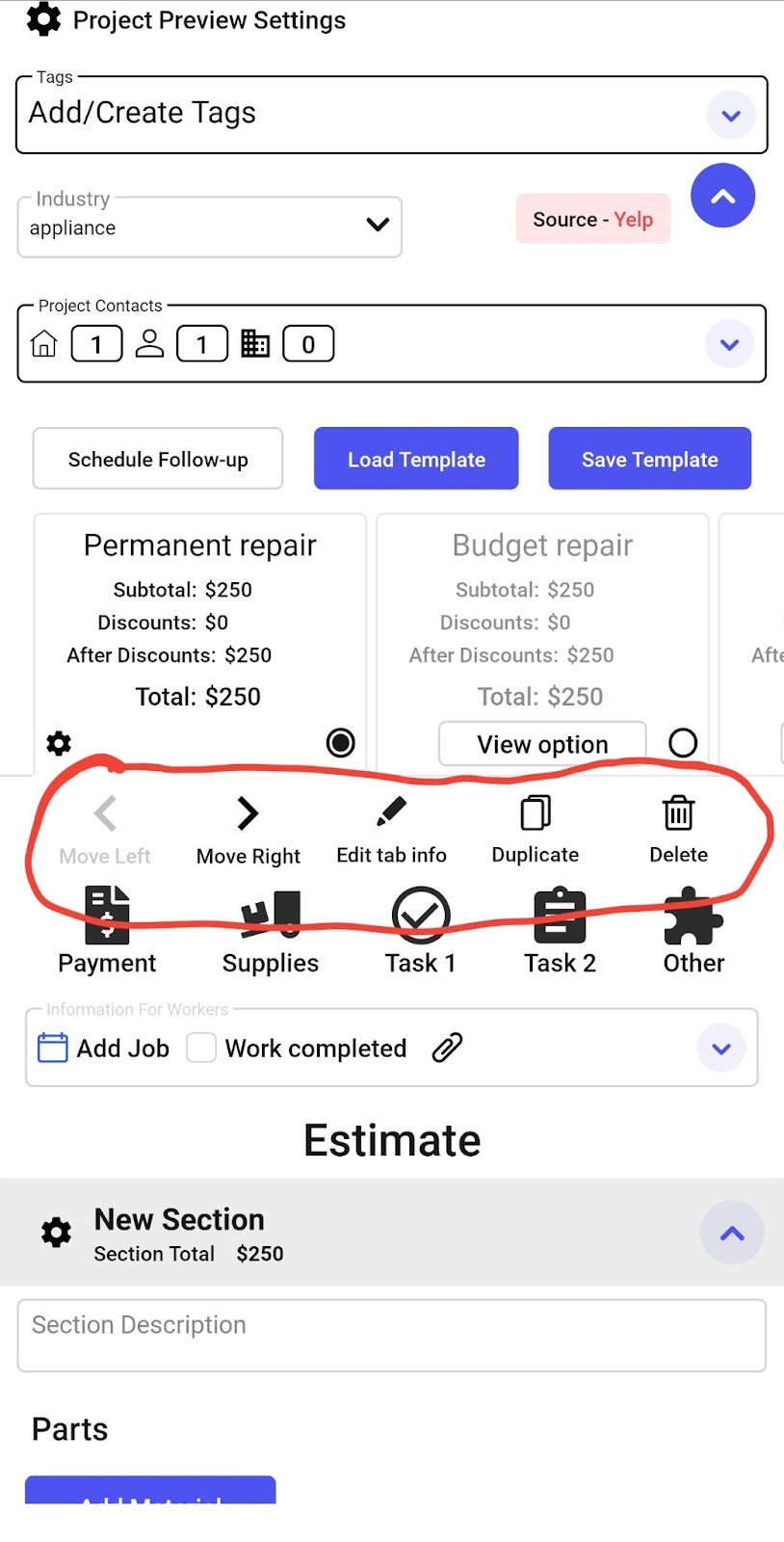Switch to the Task 1 tab
The height and width of the screenshot is (1542, 784).
tap(420, 932)
